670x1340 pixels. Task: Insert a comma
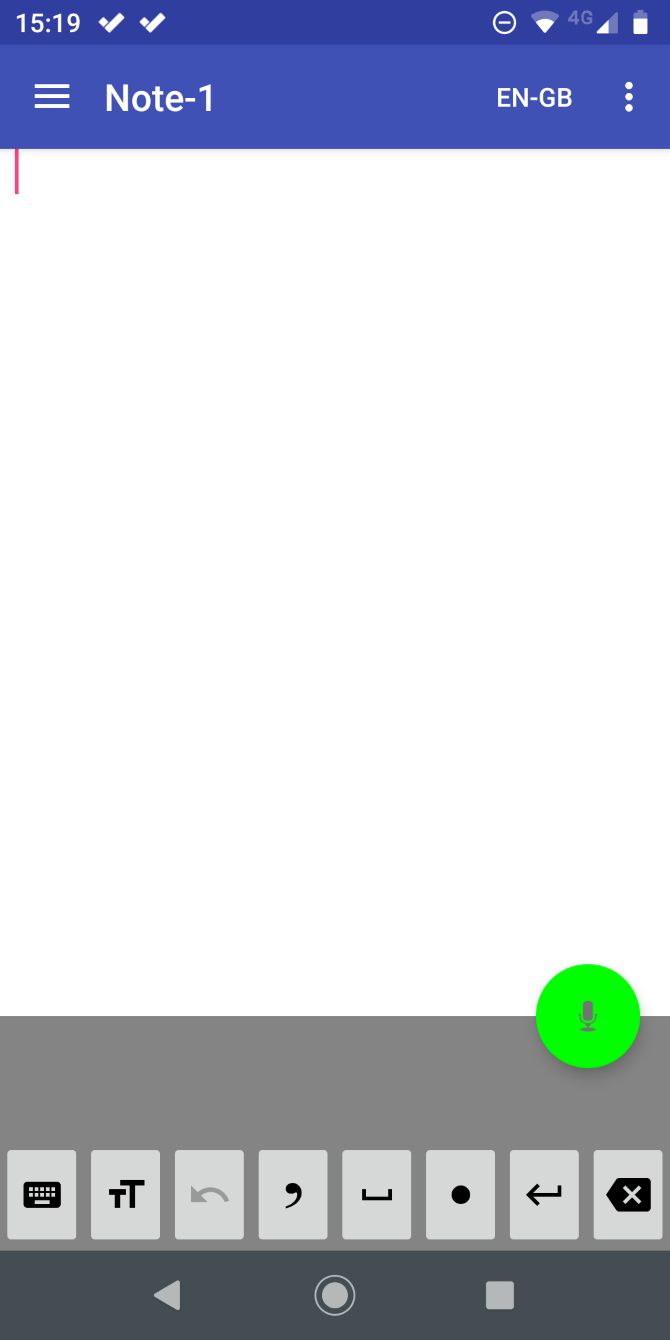tap(293, 1195)
